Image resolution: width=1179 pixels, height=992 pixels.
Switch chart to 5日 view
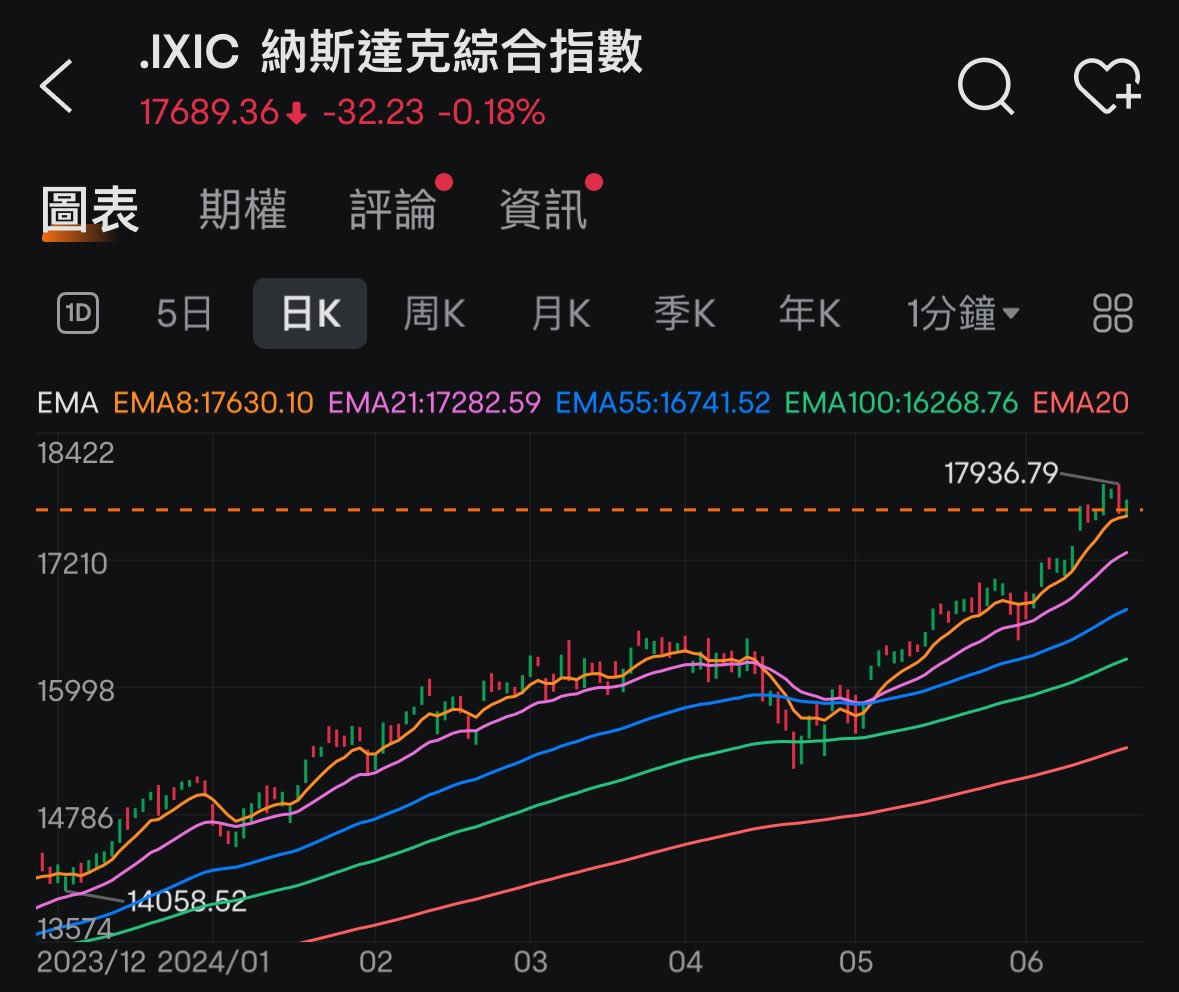(184, 315)
